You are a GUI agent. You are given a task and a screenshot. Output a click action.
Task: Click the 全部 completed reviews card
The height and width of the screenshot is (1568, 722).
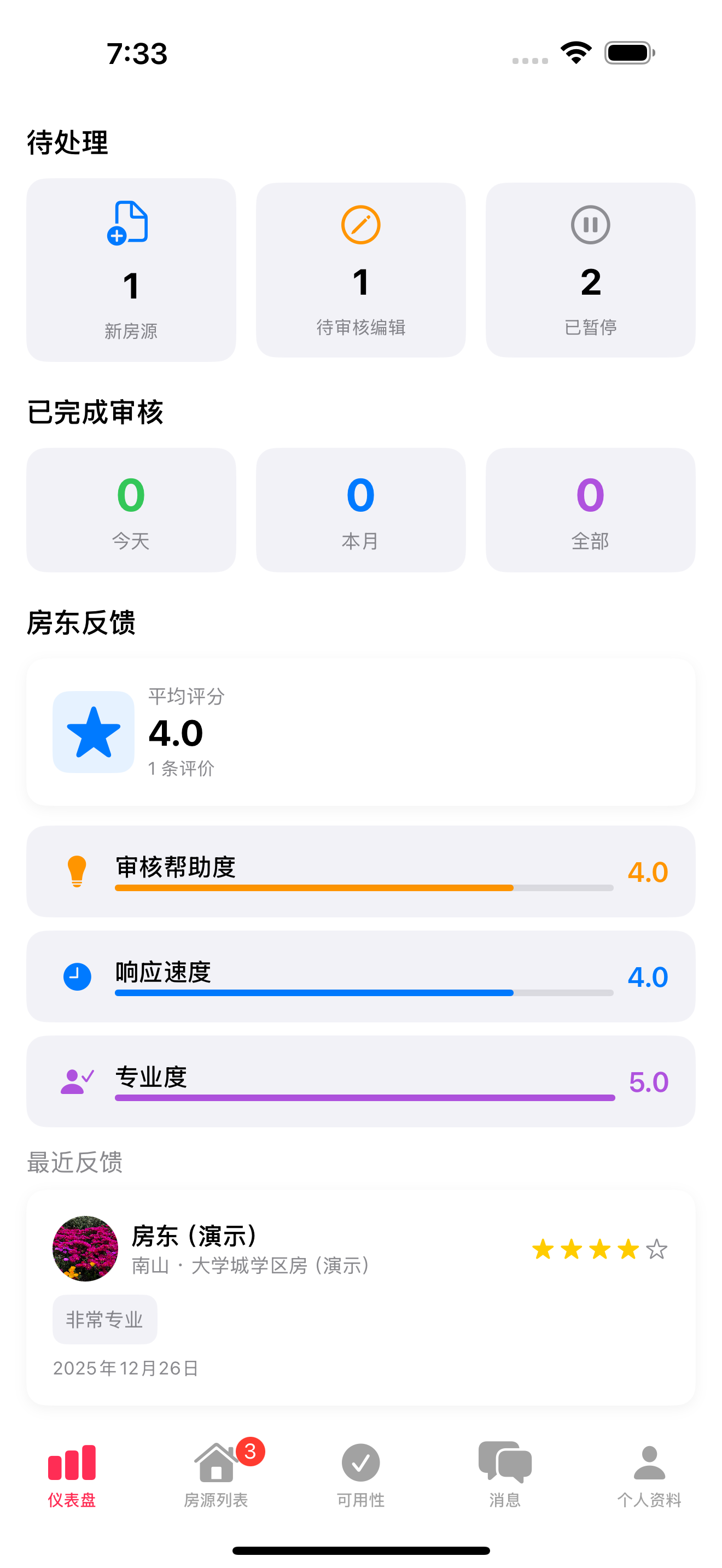[589, 510]
